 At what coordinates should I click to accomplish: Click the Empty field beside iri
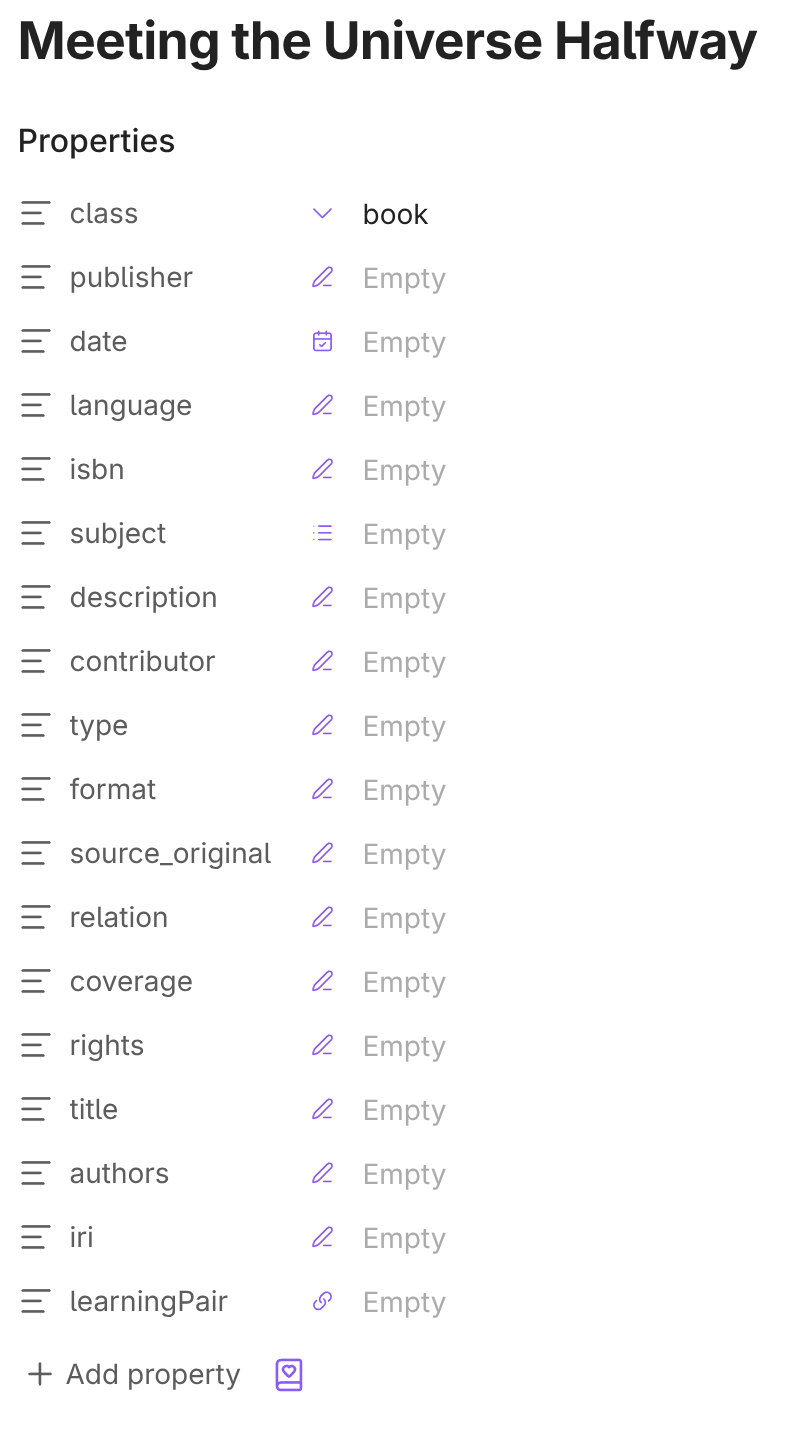pyautogui.click(x=404, y=1237)
